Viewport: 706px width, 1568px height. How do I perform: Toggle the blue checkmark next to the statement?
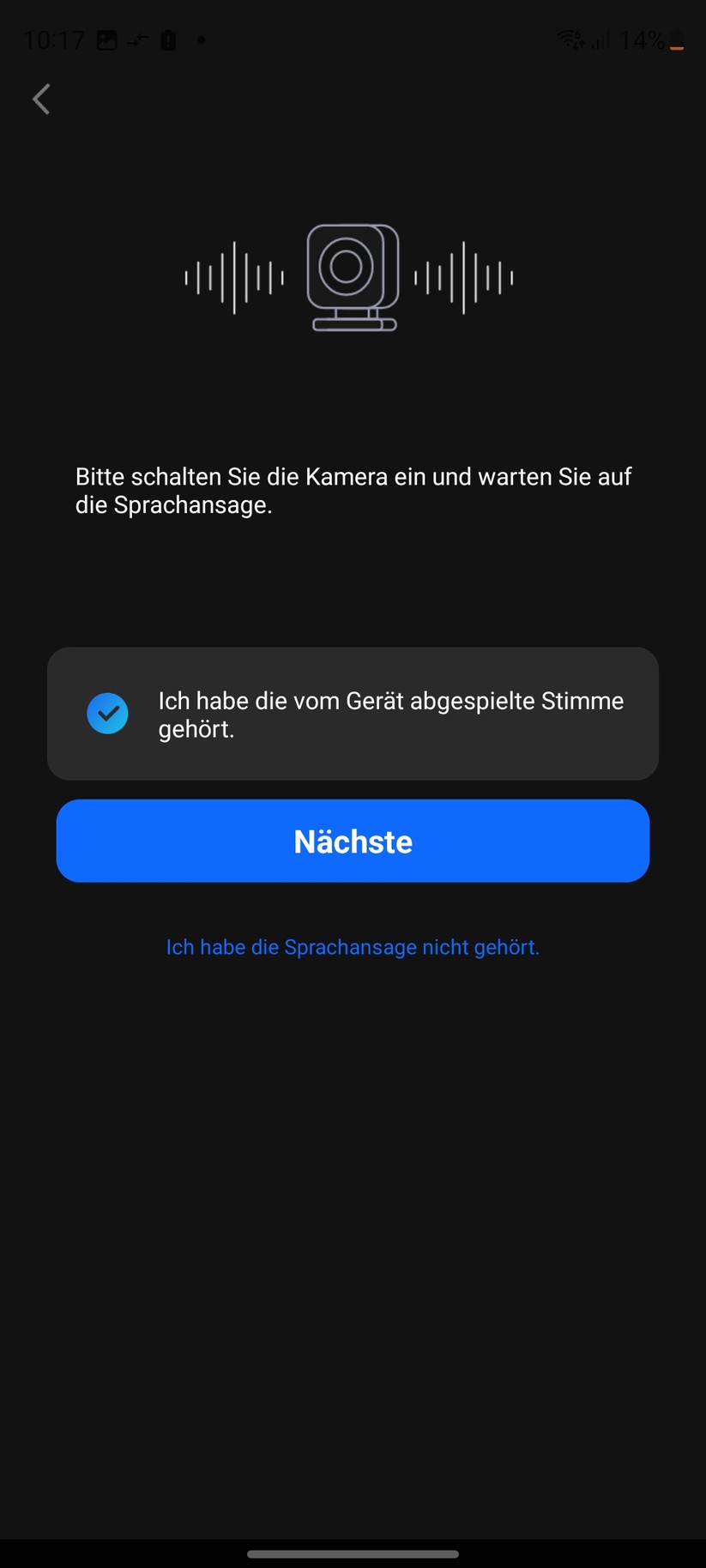point(107,713)
